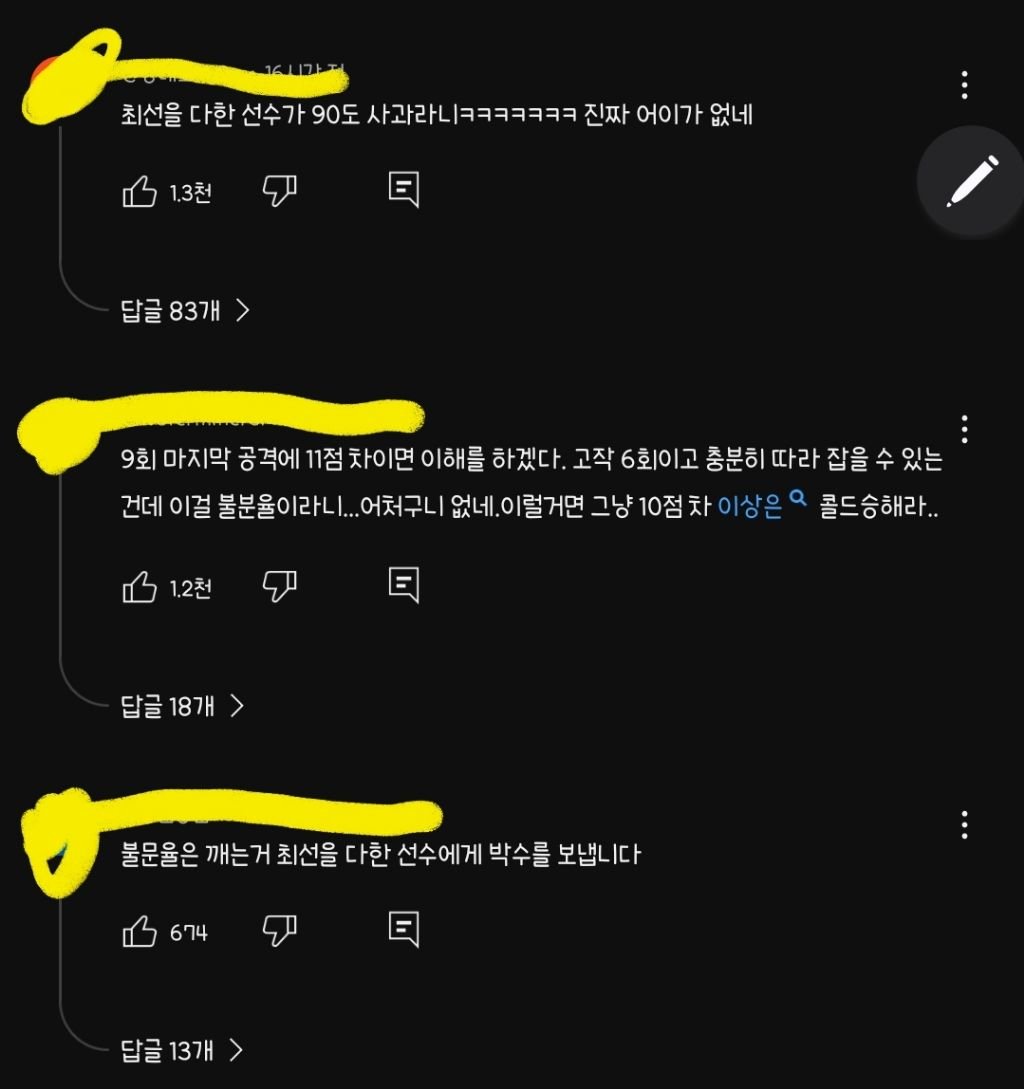1024x1089 pixels.
Task: Expand 답글 18개 replies
Action: (182, 707)
